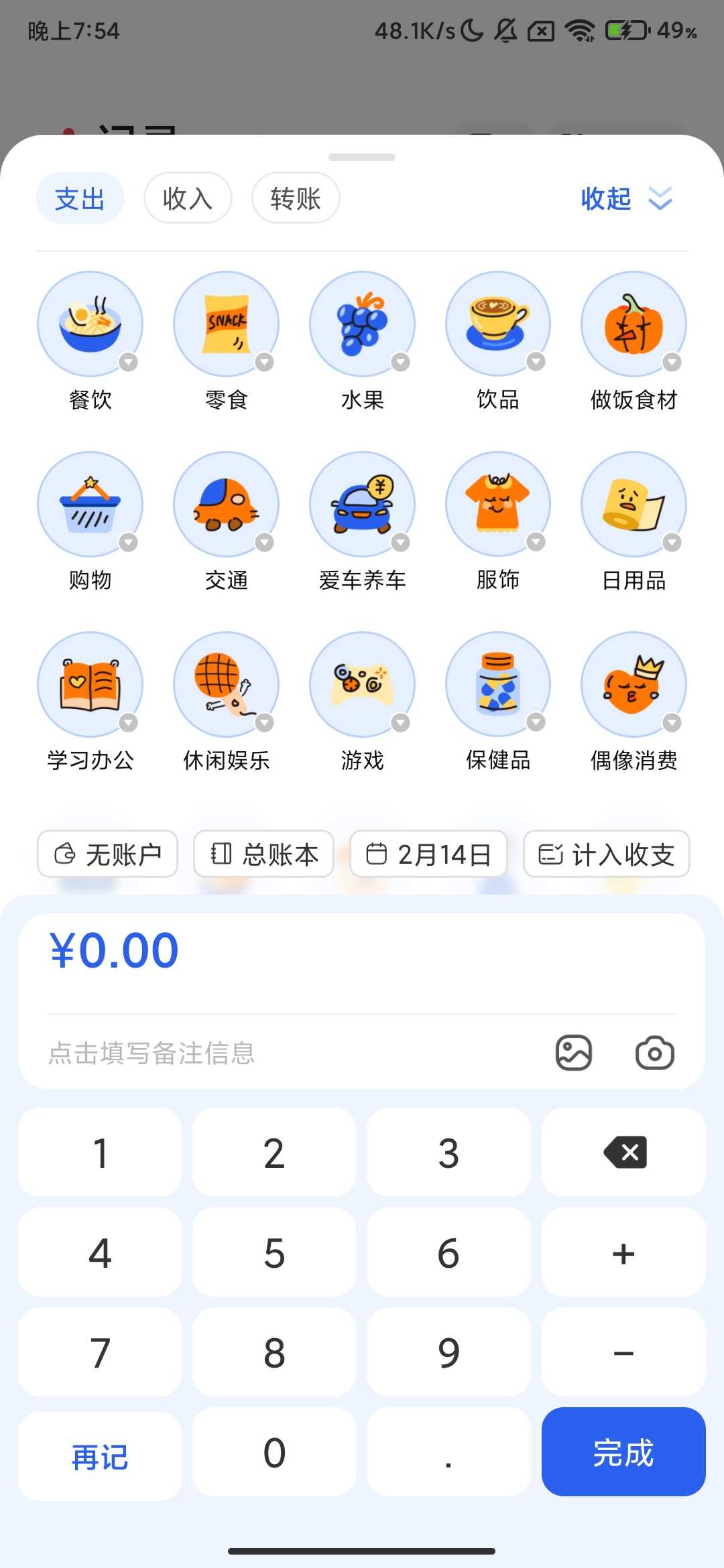Collapse the category panel with 收起
Screen dimensions: 724x1568
[626, 198]
